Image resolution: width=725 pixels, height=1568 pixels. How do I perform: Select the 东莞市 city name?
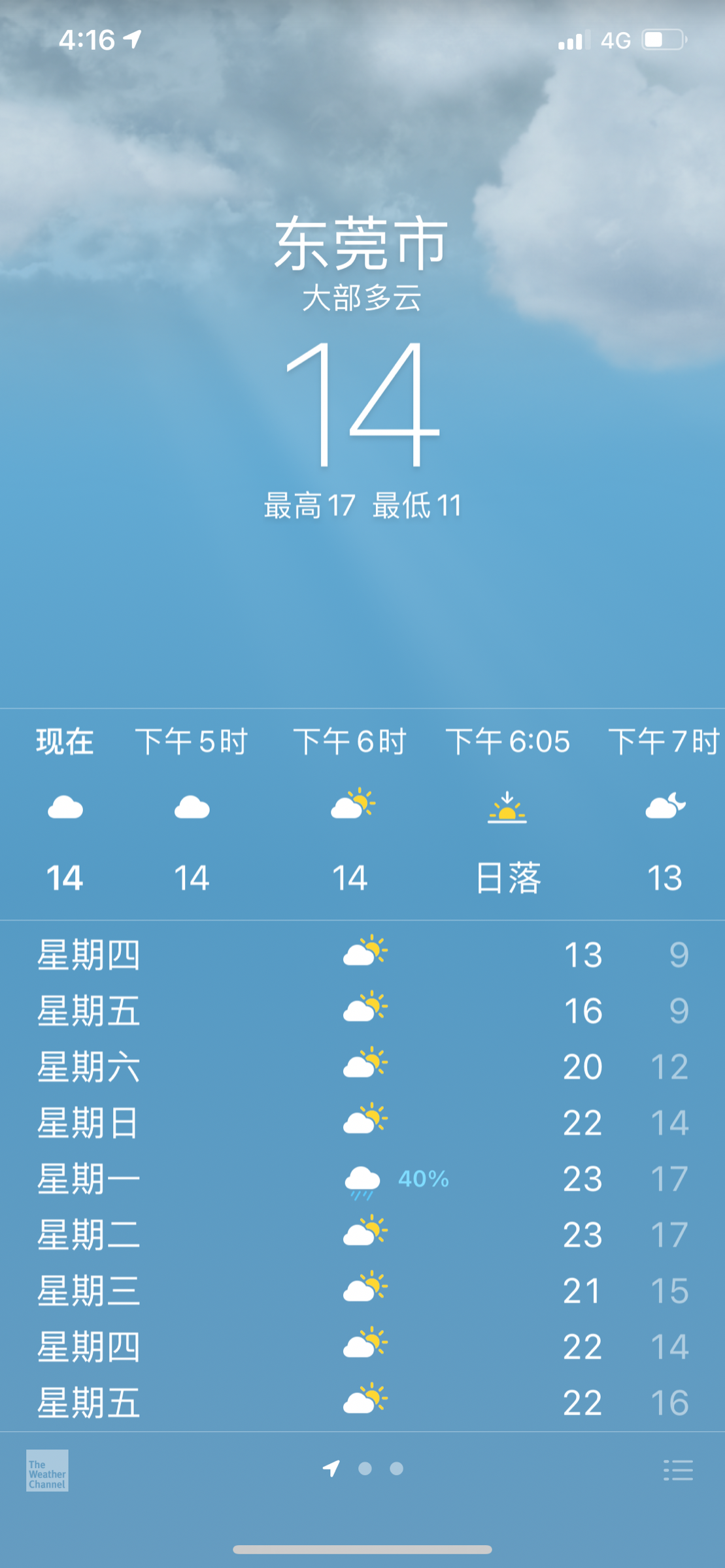pyautogui.click(x=362, y=244)
